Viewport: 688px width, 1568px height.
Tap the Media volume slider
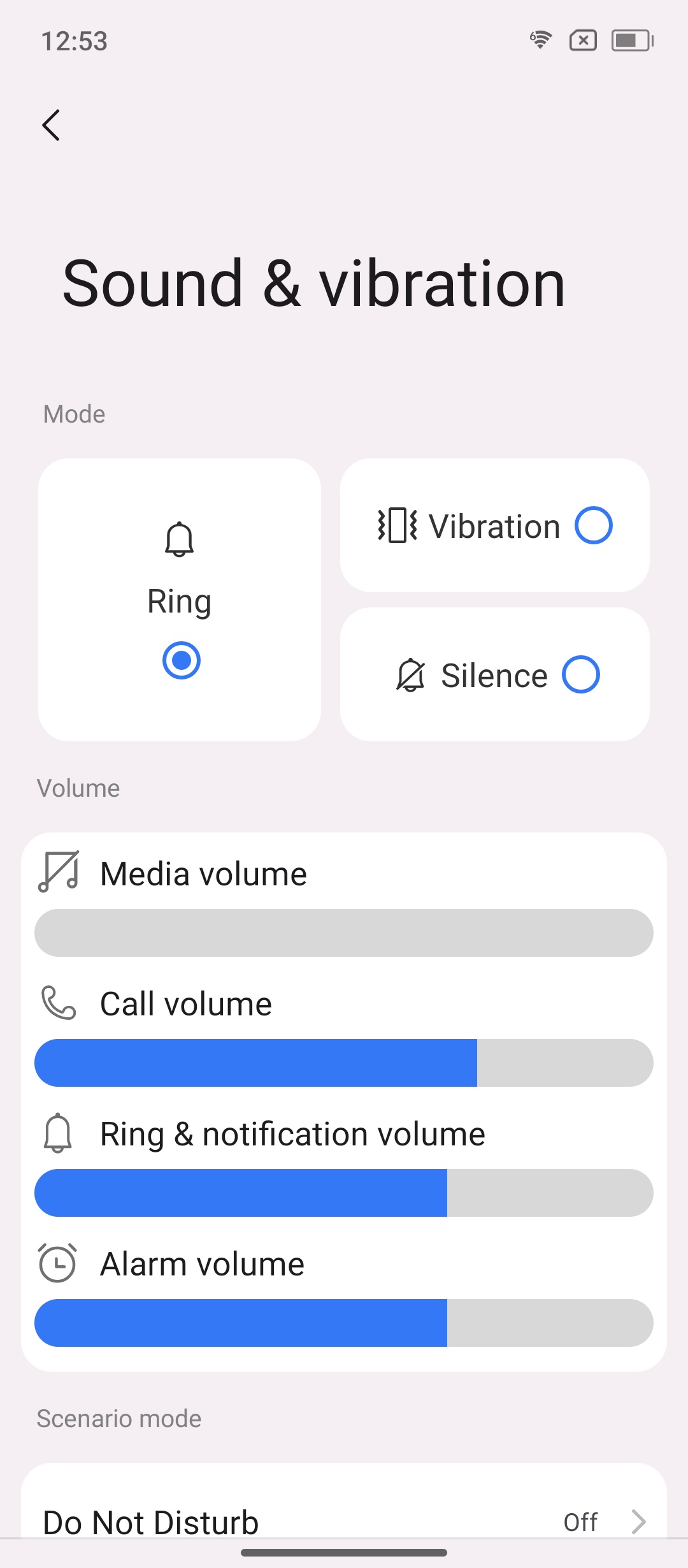[x=344, y=933]
